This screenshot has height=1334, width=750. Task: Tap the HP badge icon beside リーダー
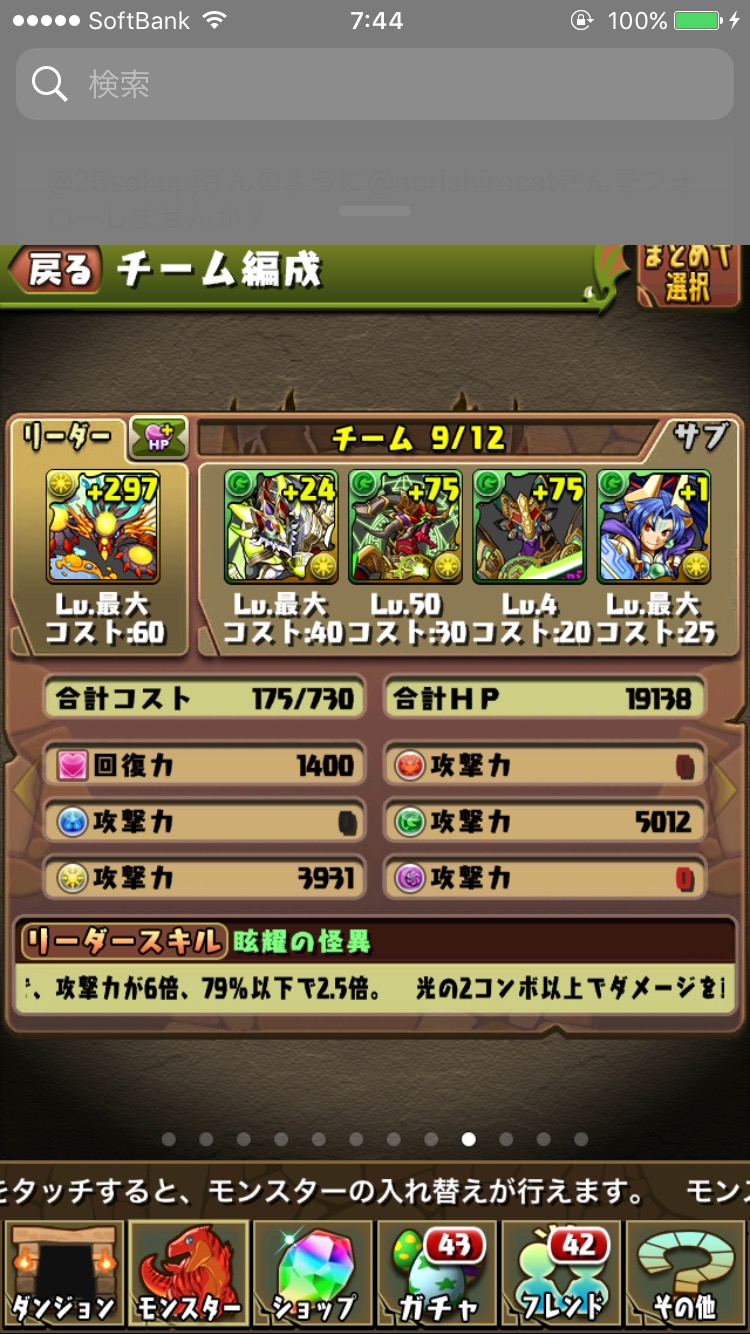click(159, 438)
